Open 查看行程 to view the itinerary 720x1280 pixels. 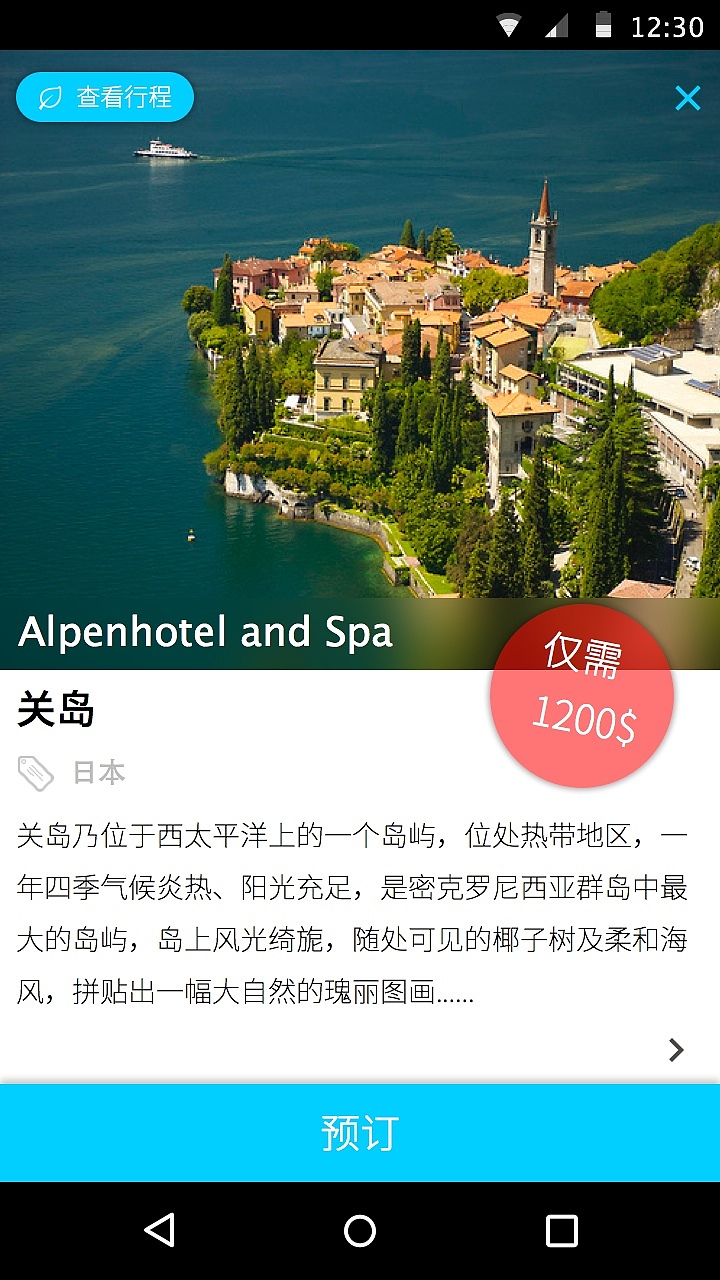pyautogui.click(x=104, y=97)
